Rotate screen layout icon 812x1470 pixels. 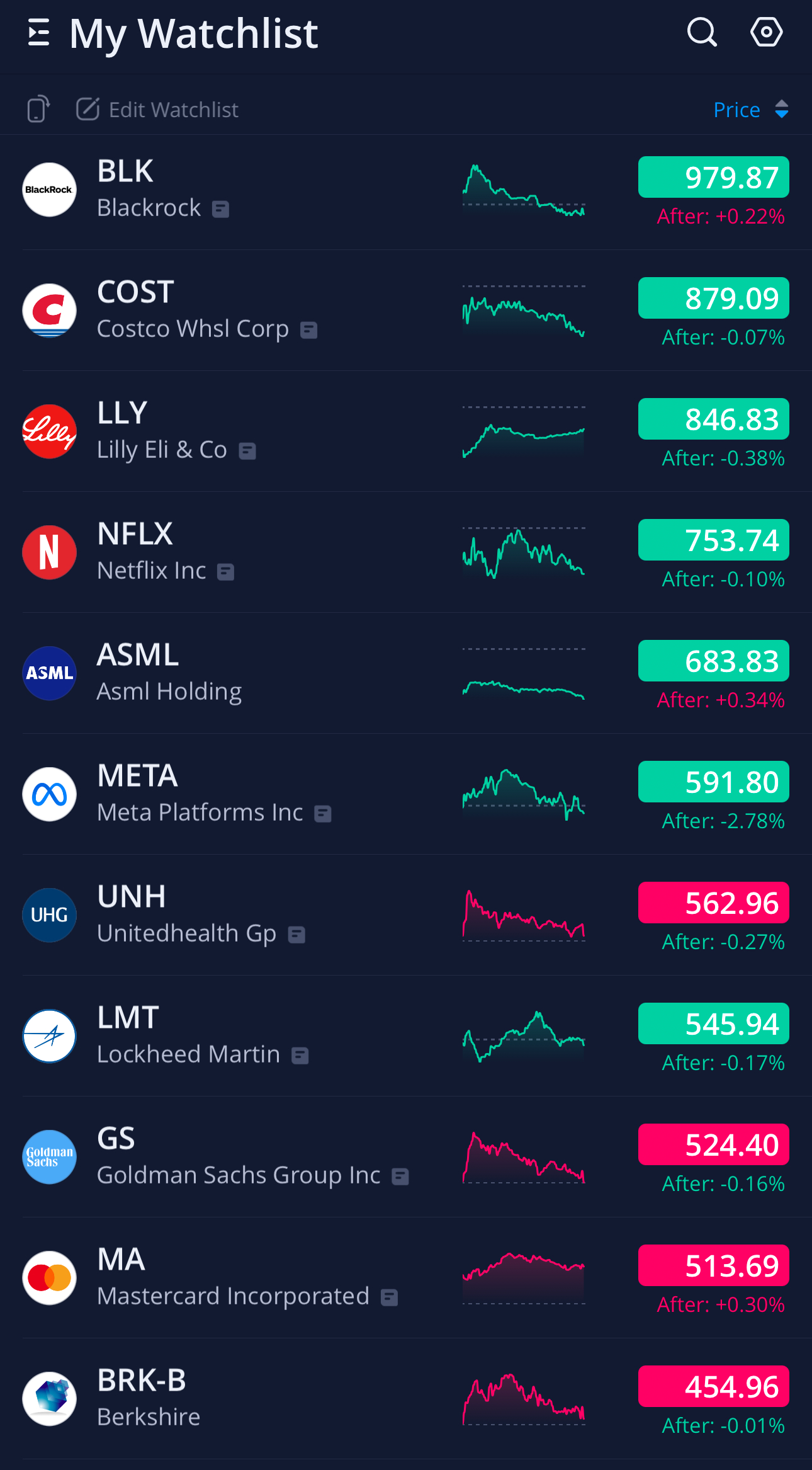pos(38,109)
